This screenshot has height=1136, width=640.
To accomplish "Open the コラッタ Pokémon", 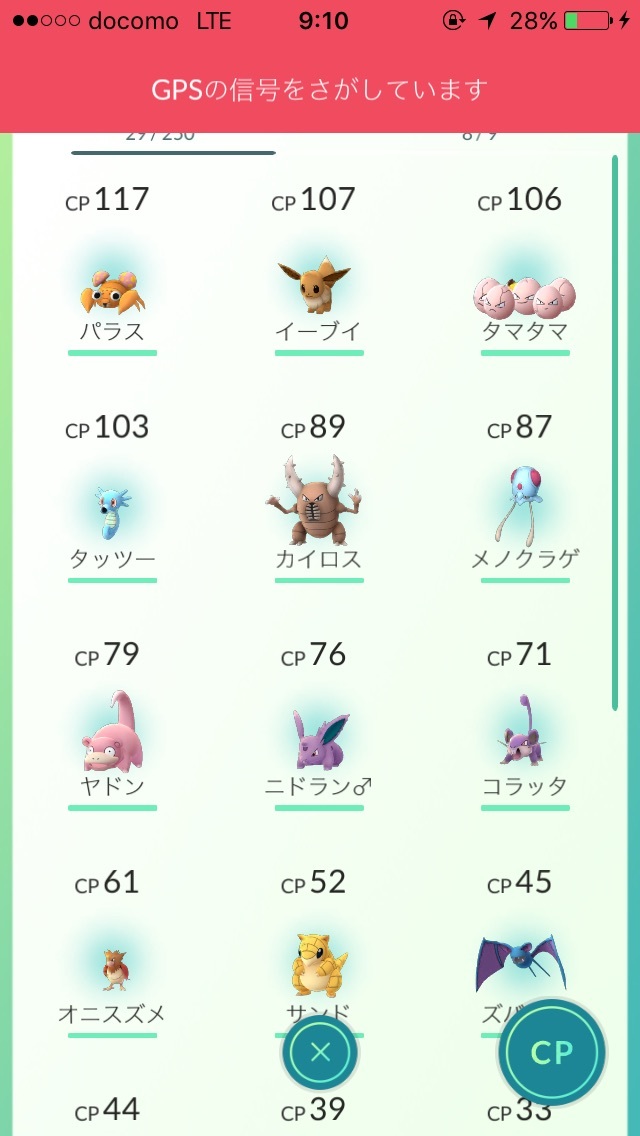I will tap(525, 738).
